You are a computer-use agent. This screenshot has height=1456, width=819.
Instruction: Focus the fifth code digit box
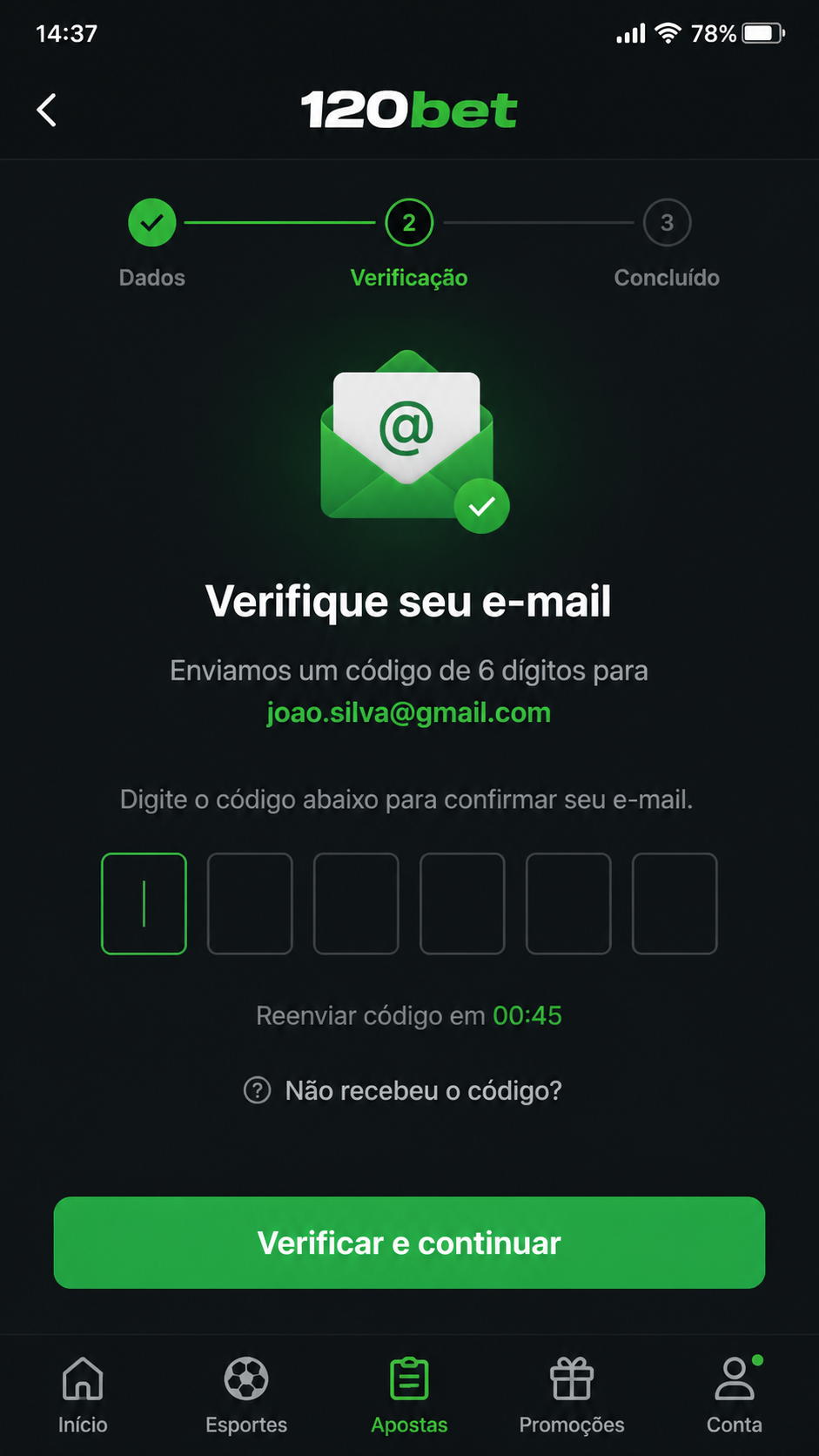coord(568,904)
